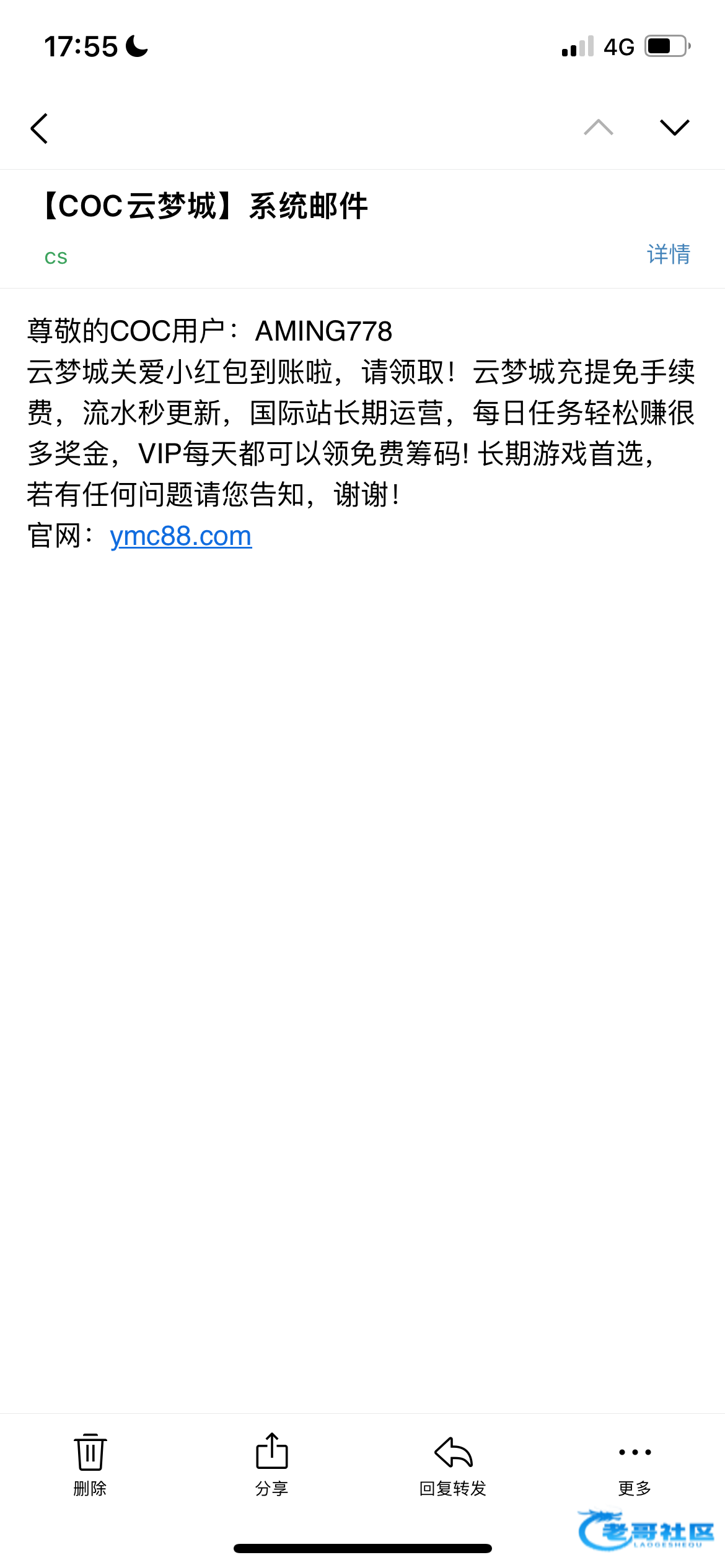Tap the sender name cs
The height and width of the screenshot is (1568, 725).
tap(56, 257)
